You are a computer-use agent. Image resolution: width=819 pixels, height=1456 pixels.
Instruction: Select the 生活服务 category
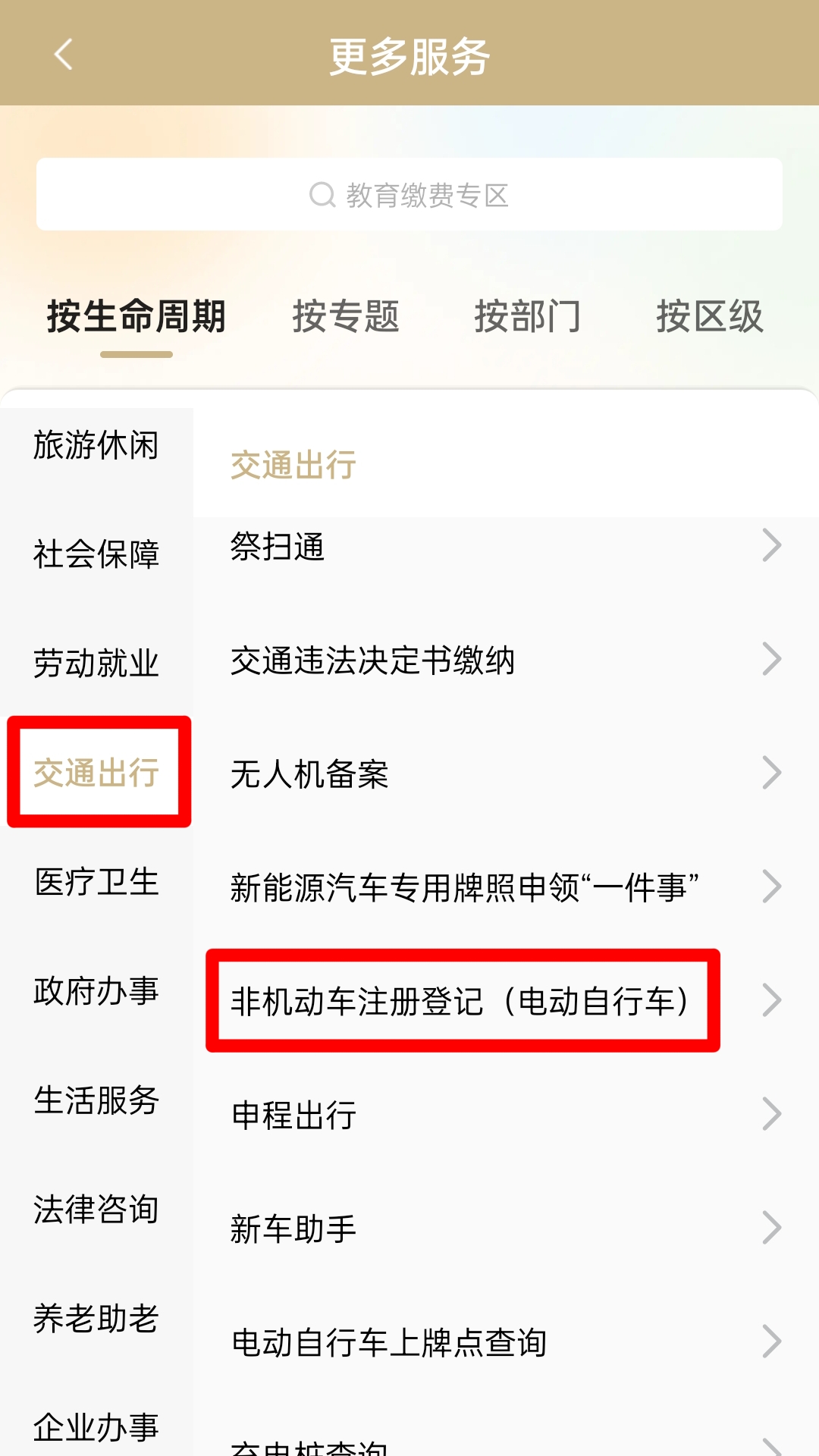(x=96, y=1100)
